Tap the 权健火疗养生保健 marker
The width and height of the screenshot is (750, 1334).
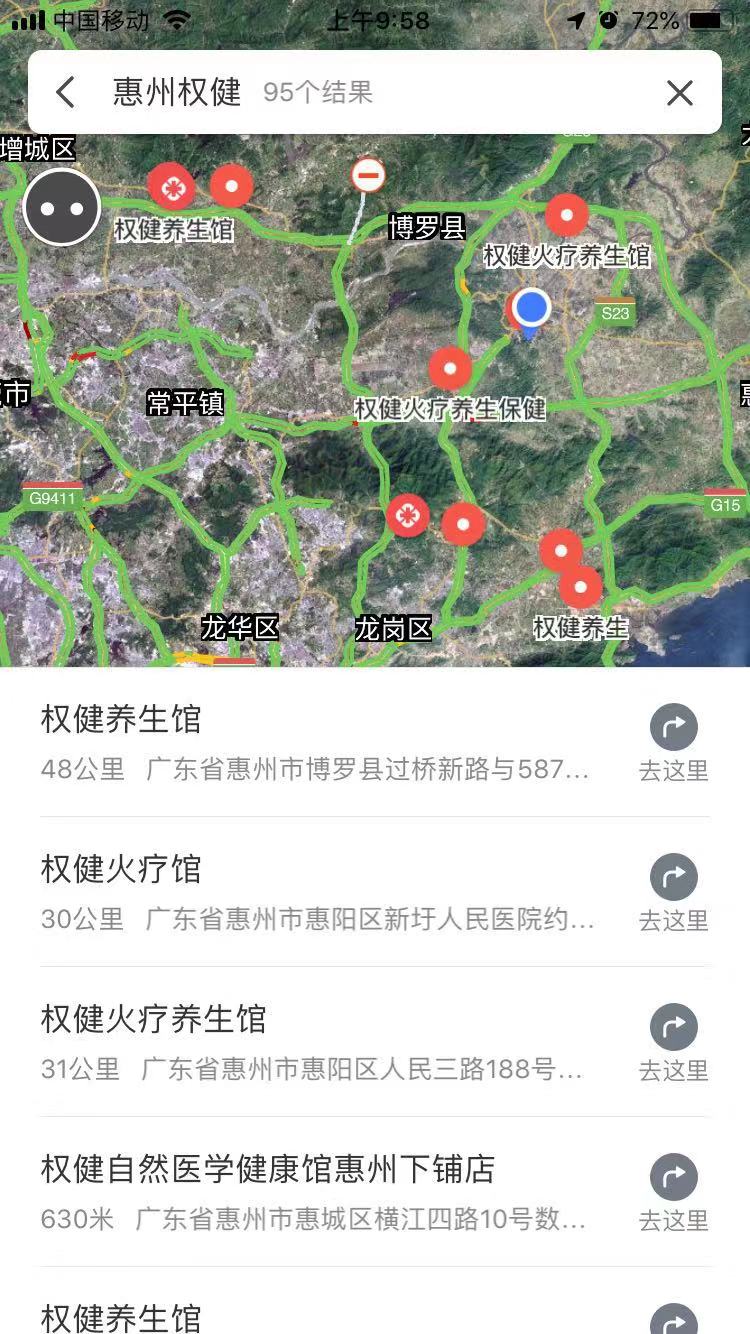(450, 368)
